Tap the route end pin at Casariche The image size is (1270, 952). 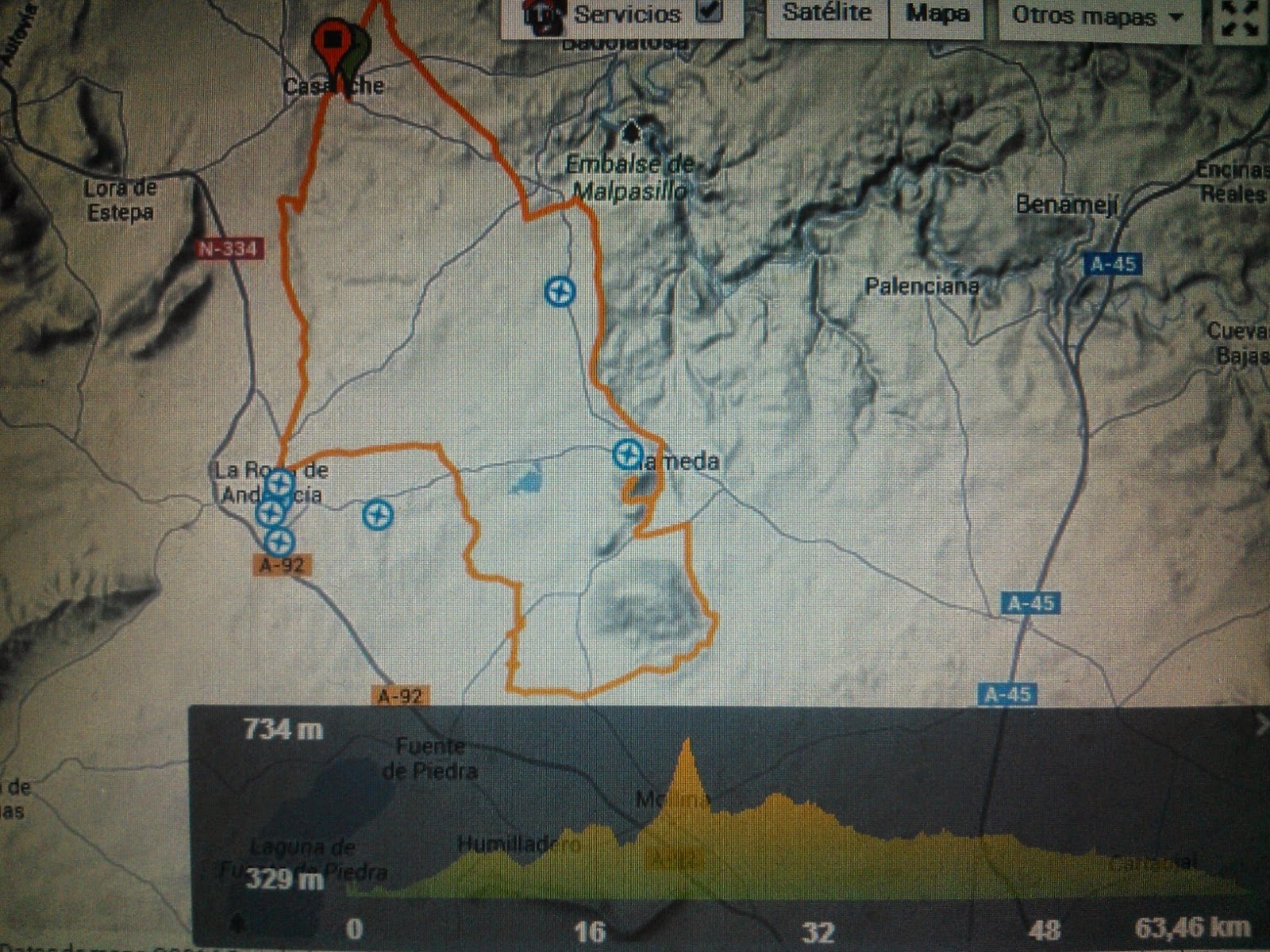[x=331, y=45]
